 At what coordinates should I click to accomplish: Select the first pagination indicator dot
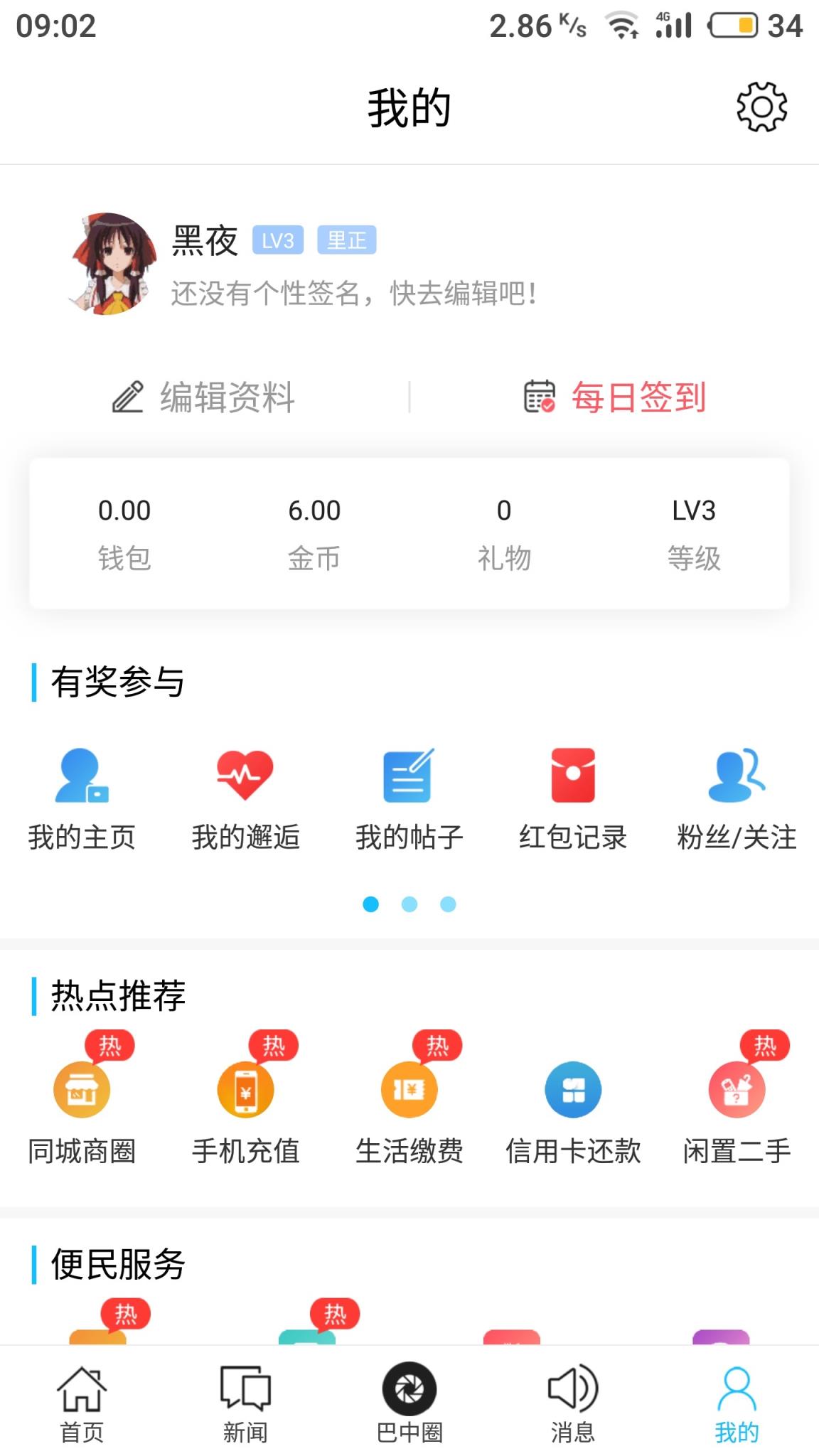pos(370,904)
